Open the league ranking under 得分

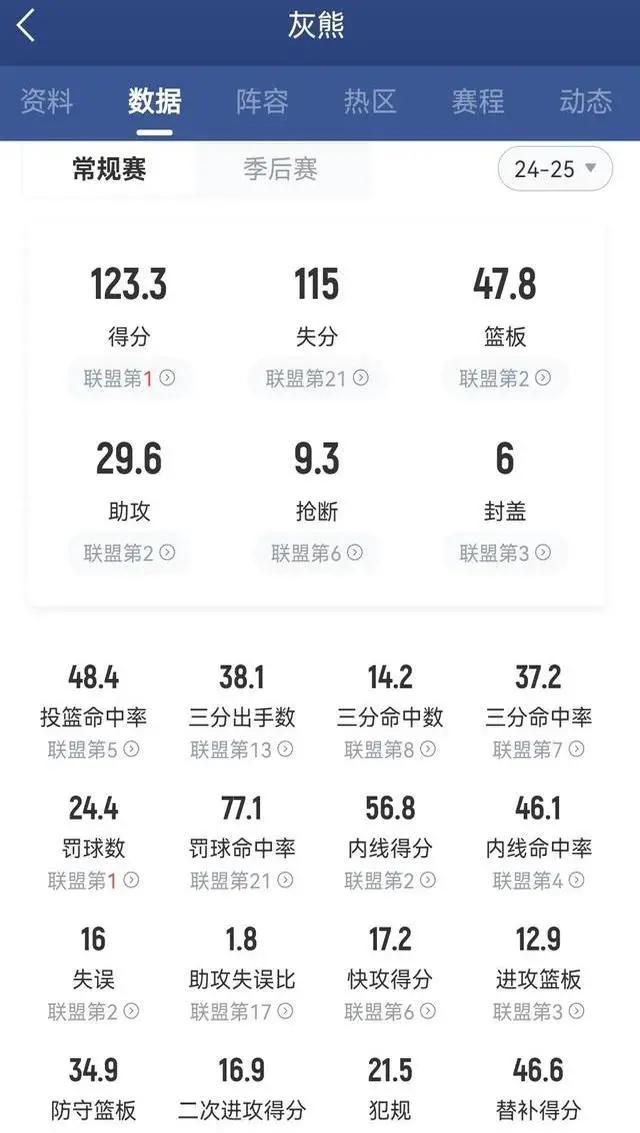[129, 378]
